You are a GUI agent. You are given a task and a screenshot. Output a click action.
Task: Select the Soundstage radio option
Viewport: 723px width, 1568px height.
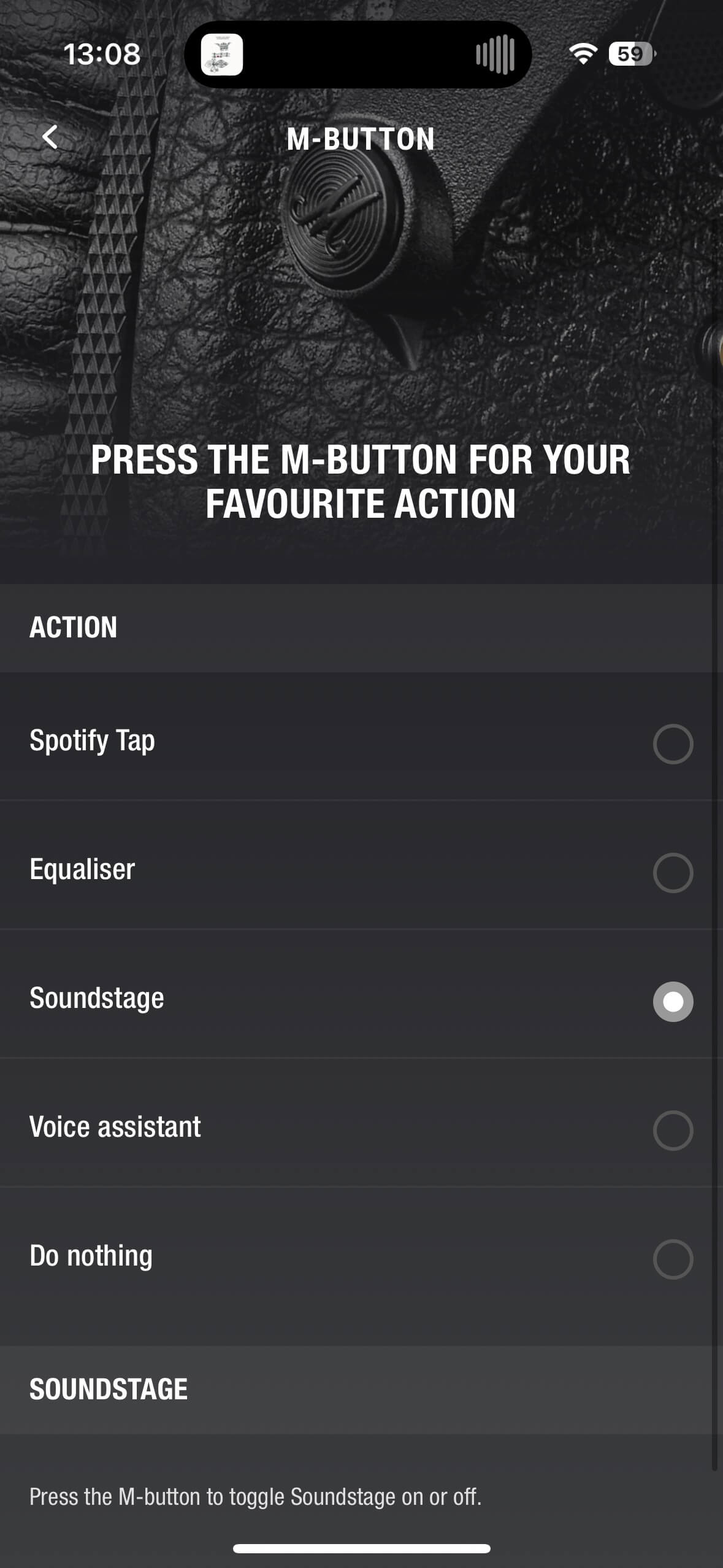click(673, 1001)
